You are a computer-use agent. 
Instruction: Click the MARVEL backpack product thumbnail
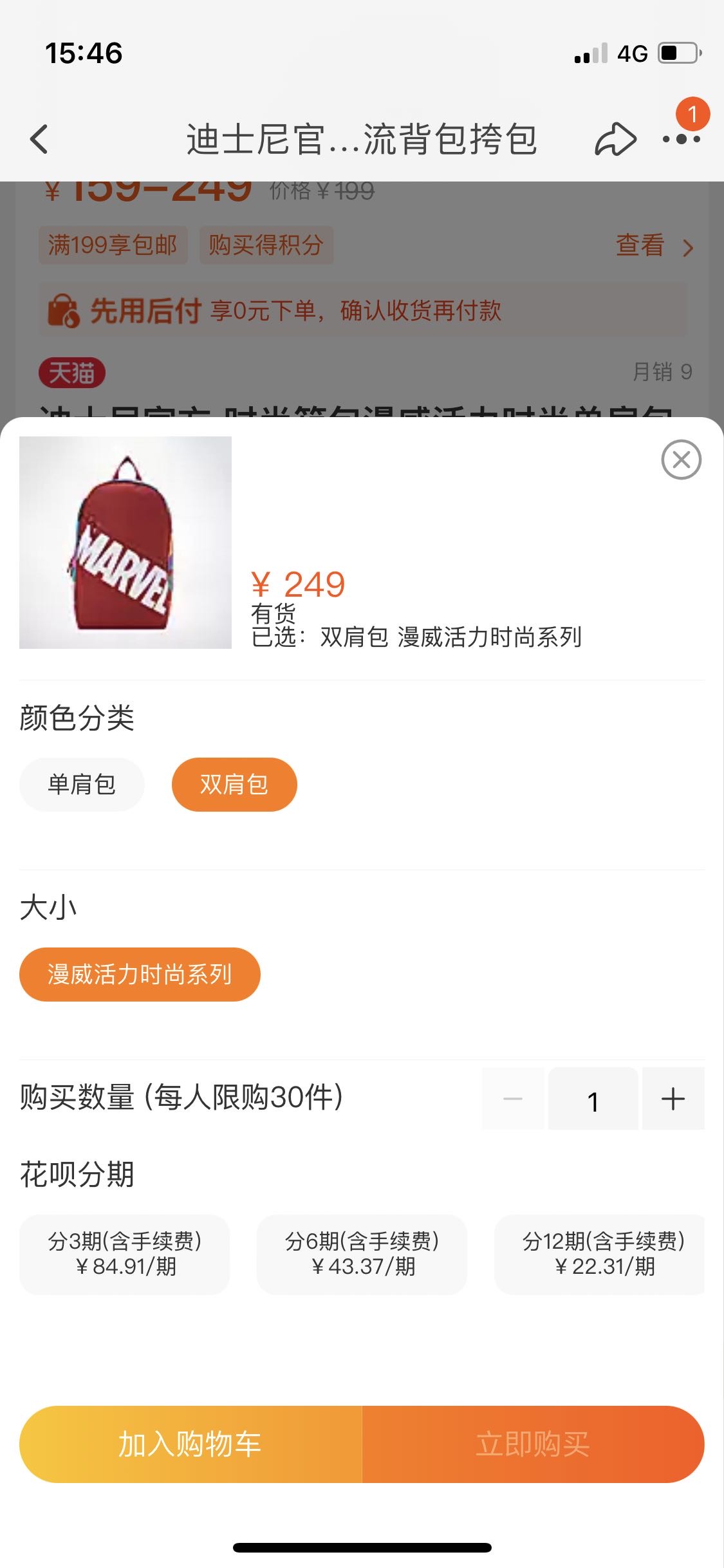124,542
